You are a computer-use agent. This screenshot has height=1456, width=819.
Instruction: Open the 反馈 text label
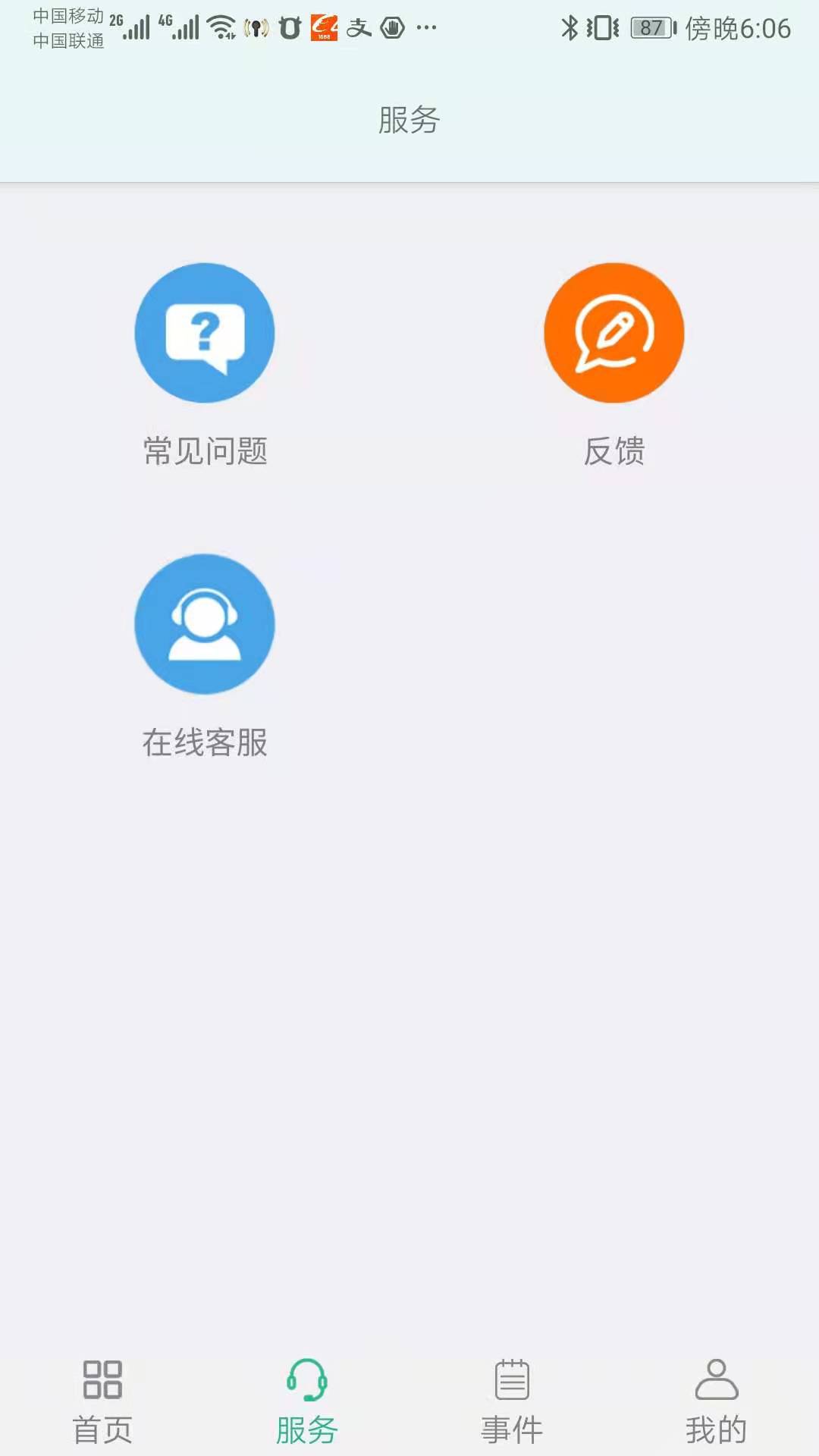613,451
